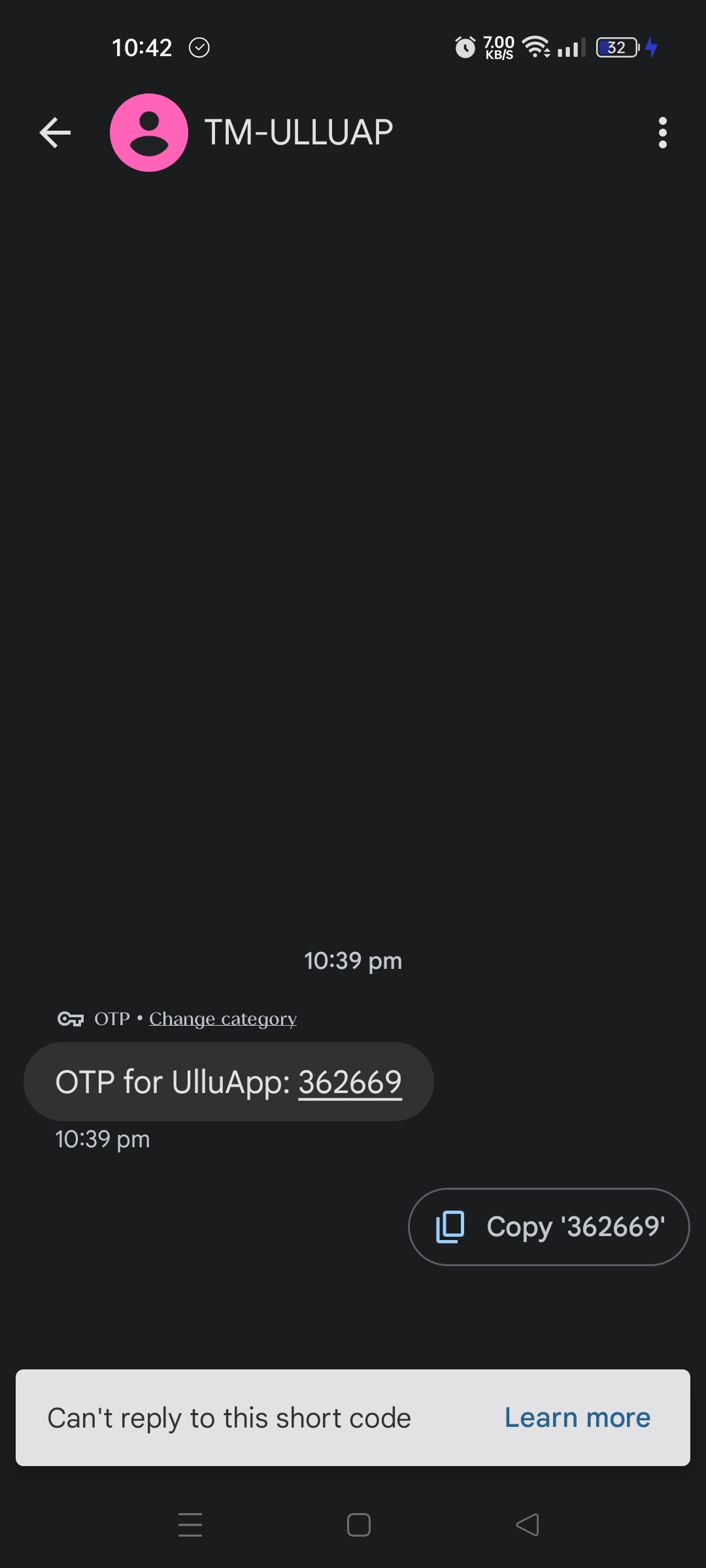This screenshot has width=706, height=1568.
Task: Copy the code '362669' to clipboard
Action: (549, 1226)
